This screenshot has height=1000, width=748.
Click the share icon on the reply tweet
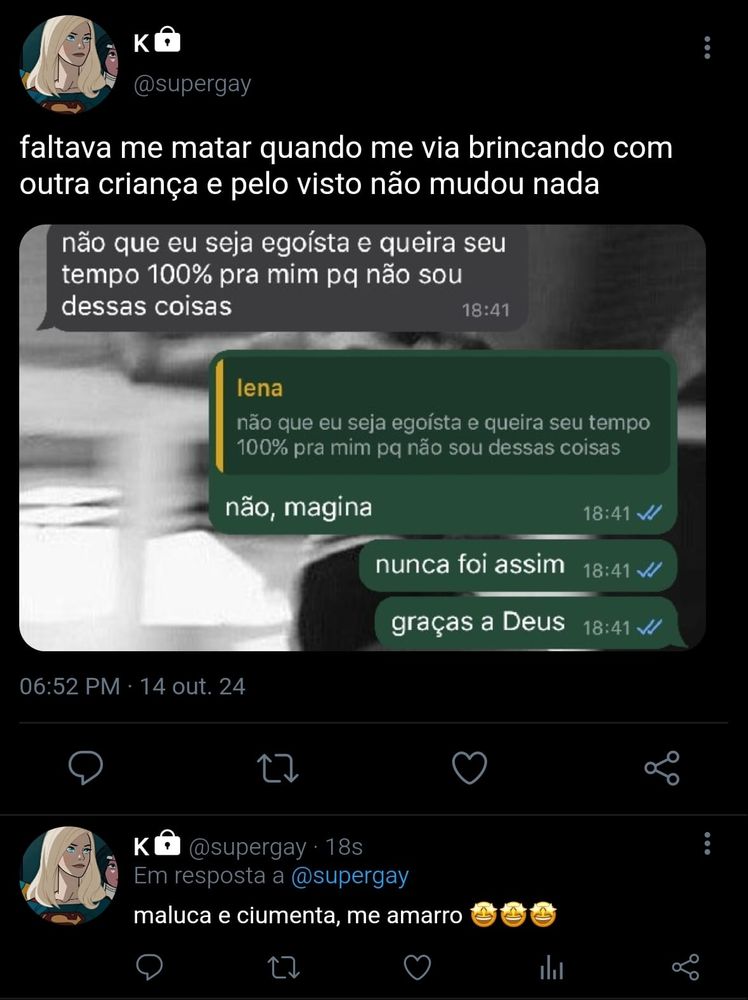click(685, 967)
